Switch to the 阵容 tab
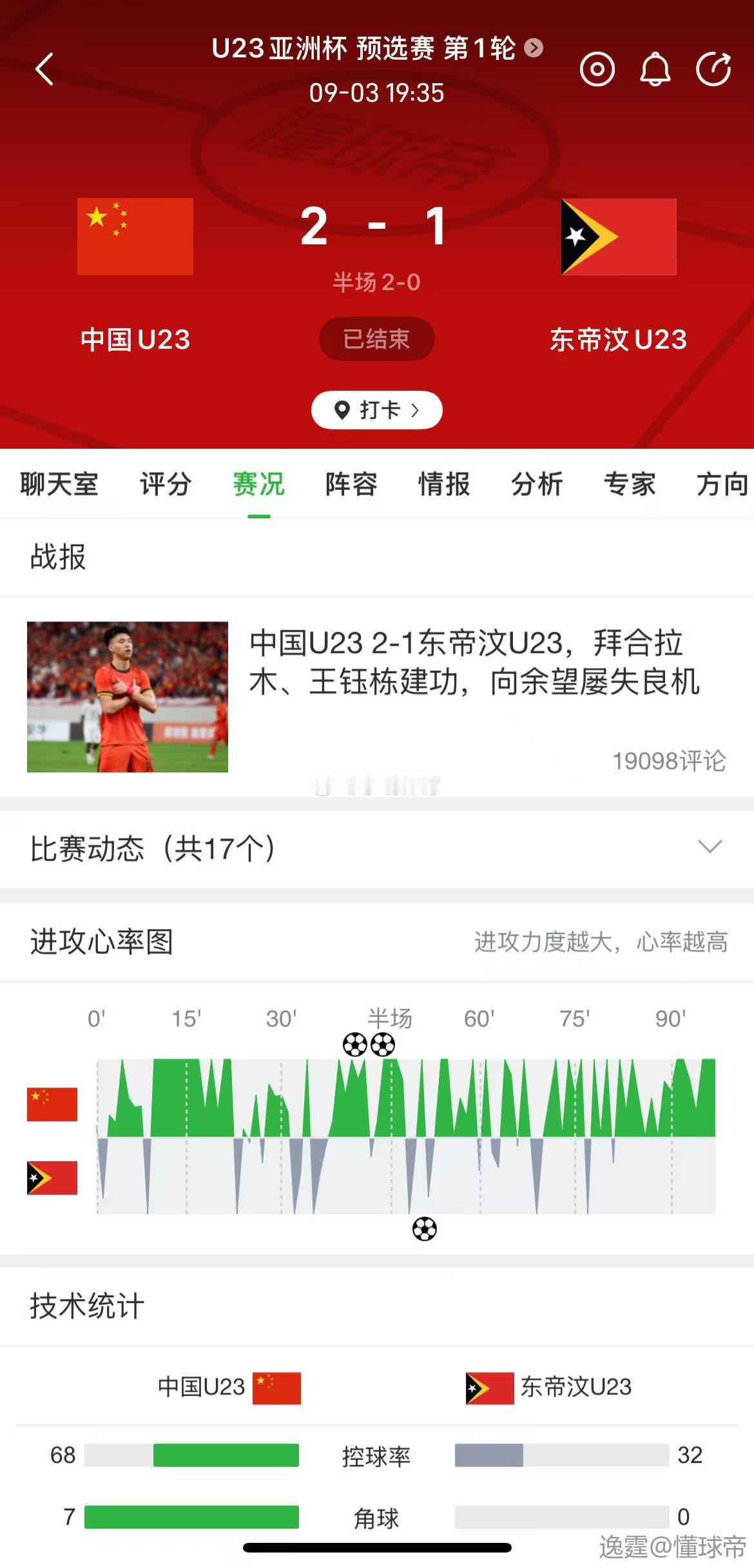754x1568 pixels. (351, 485)
